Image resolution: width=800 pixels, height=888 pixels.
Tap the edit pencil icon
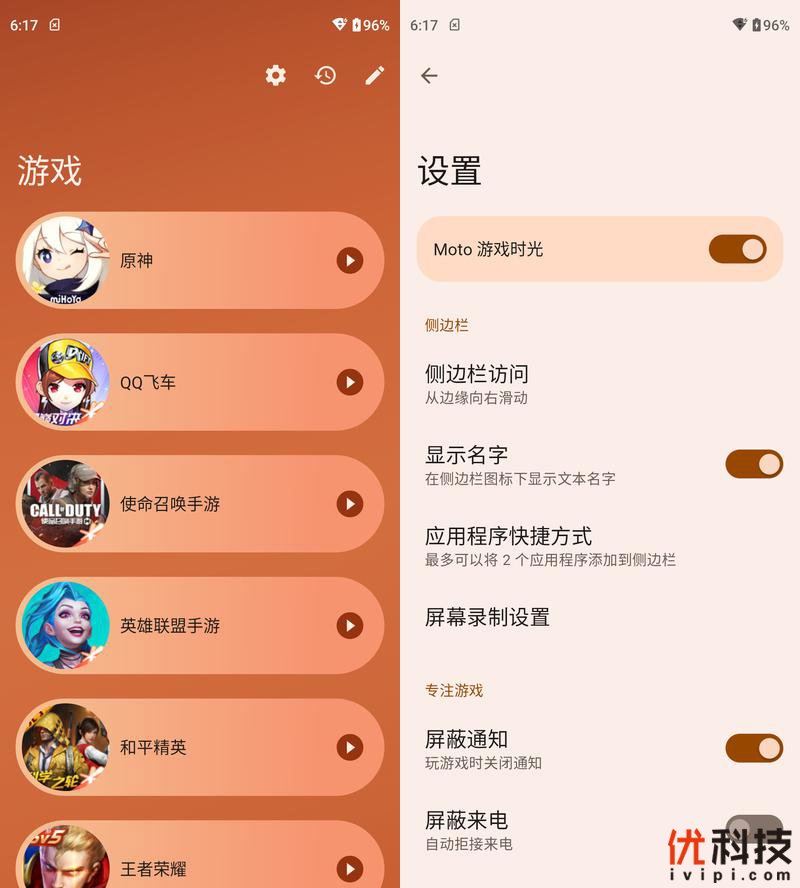374,75
